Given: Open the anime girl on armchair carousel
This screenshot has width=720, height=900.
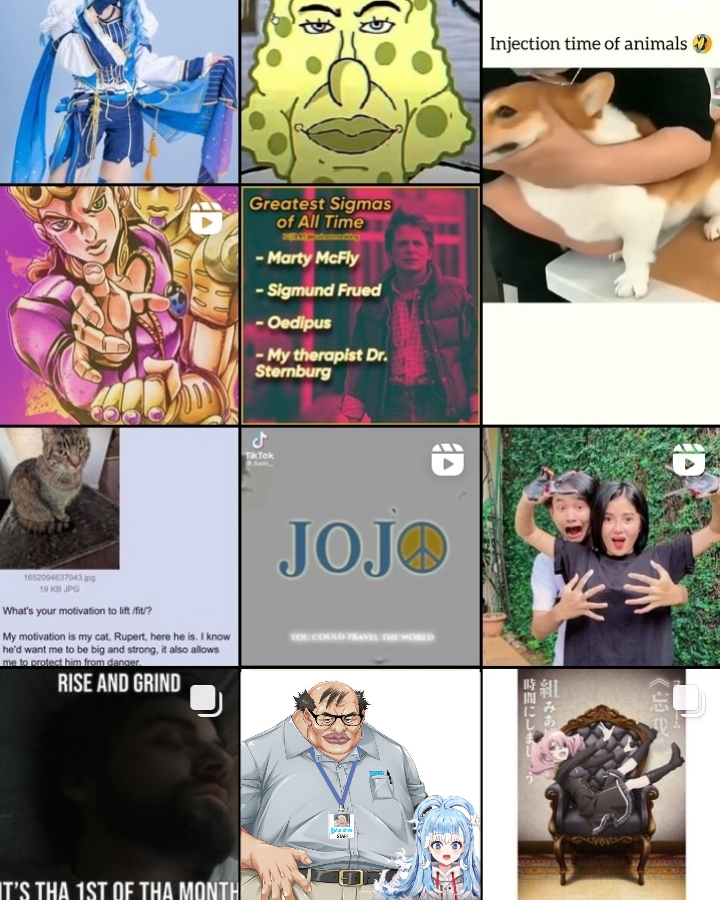Looking at the screenshot, I should point(601,785).
